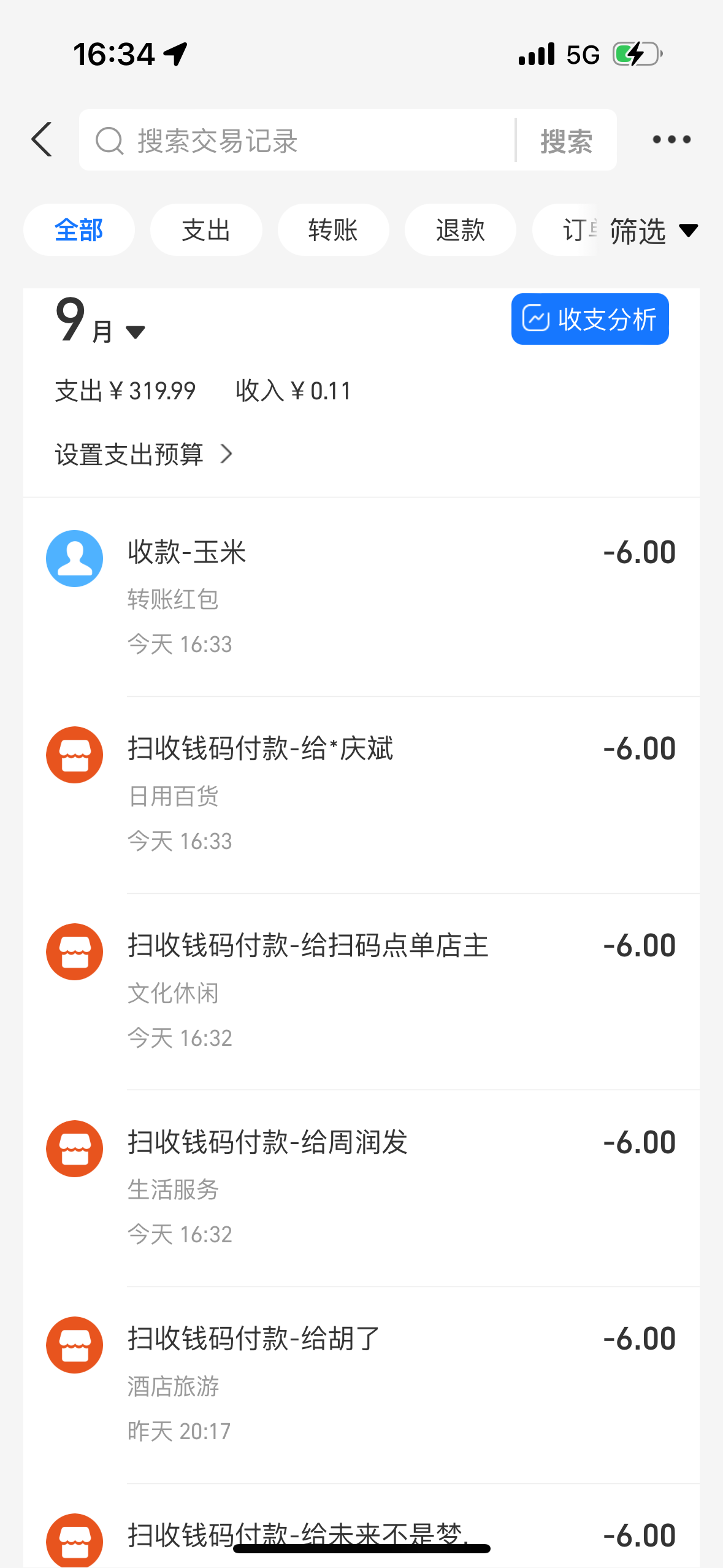Open the 收款-玉米 transaction

point(361,598)
